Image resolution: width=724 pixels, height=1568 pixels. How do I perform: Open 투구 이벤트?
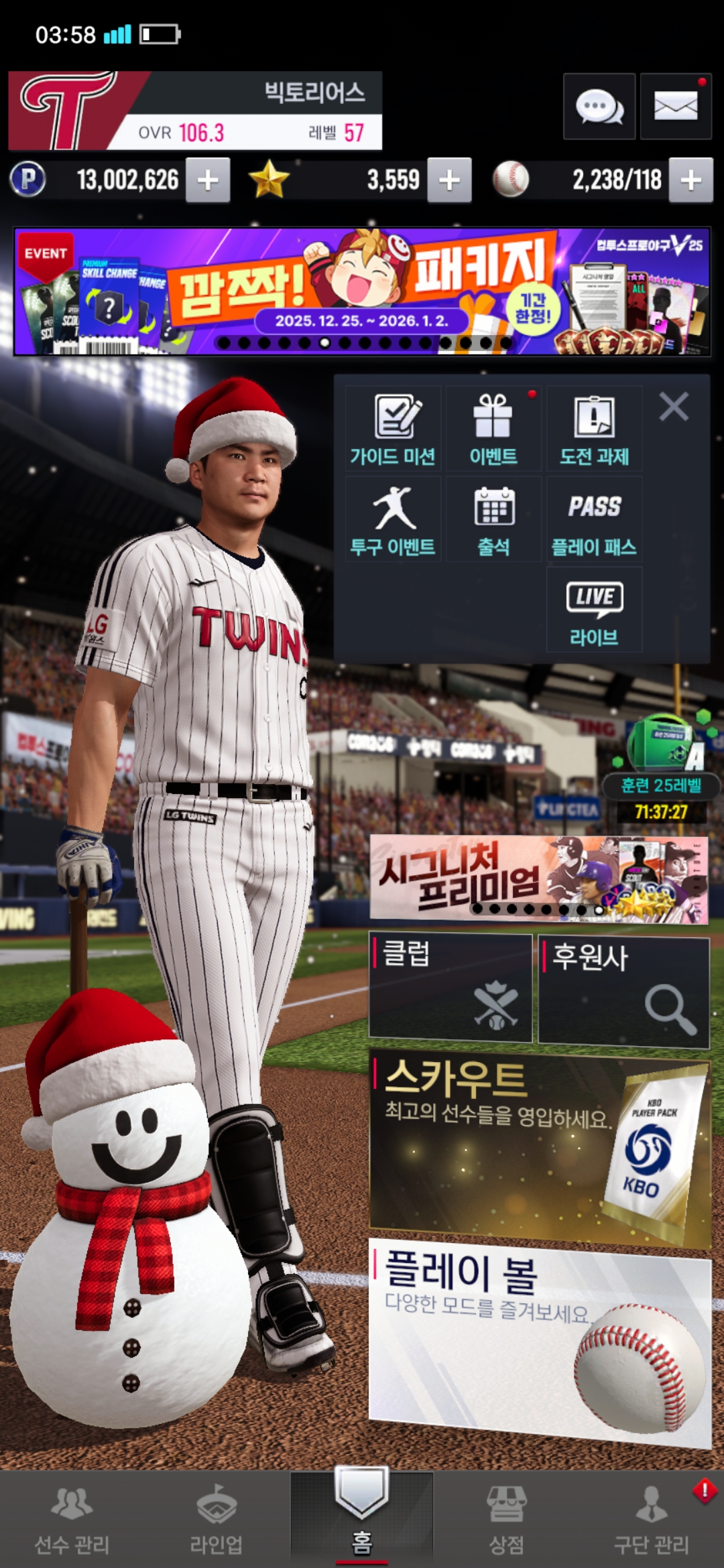click(x=393, y=519)
